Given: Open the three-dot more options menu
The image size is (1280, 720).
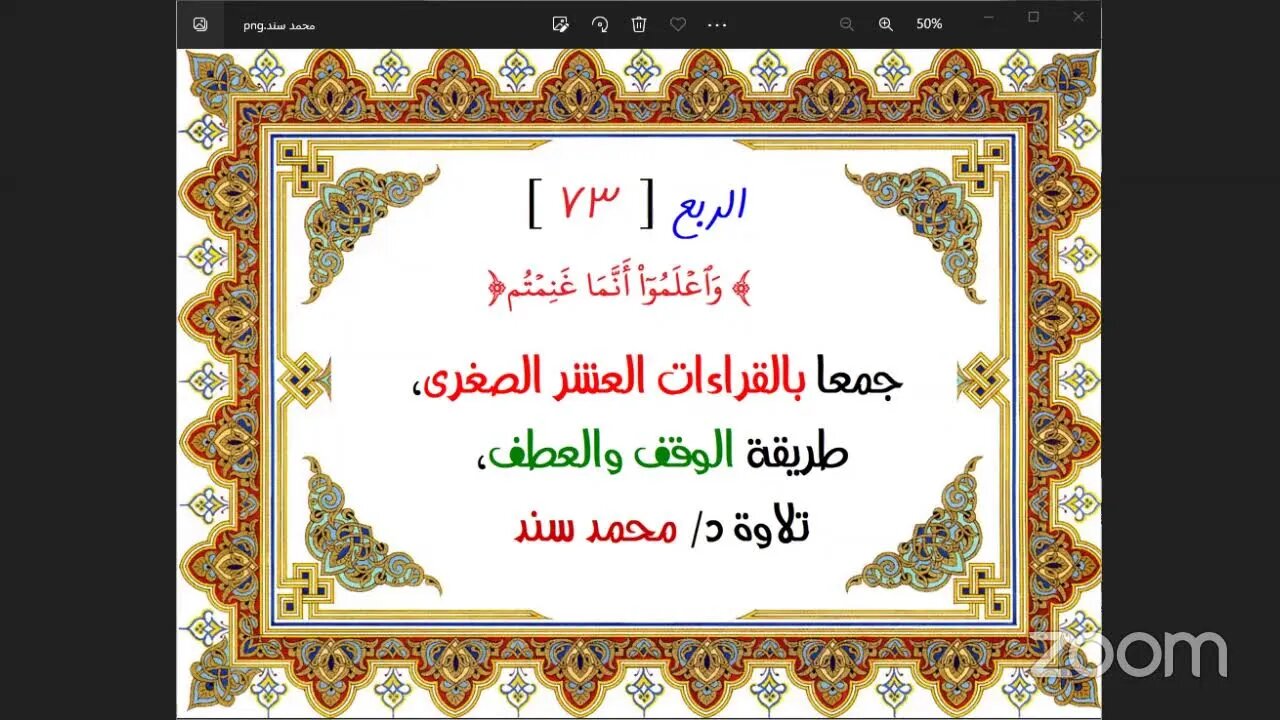Looking at the screenshot, I should point(717,24).
